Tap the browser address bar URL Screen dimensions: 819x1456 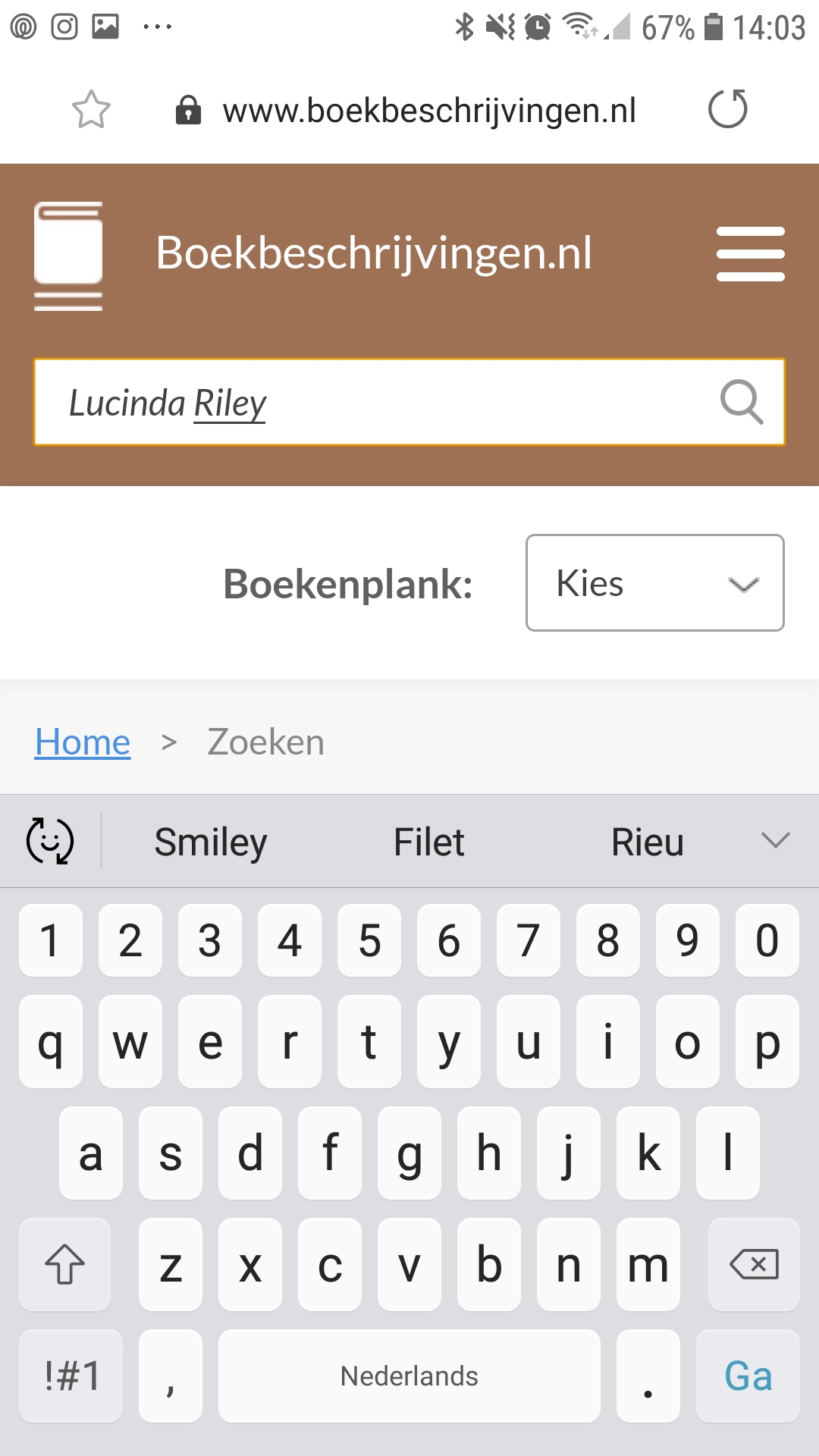428,111
